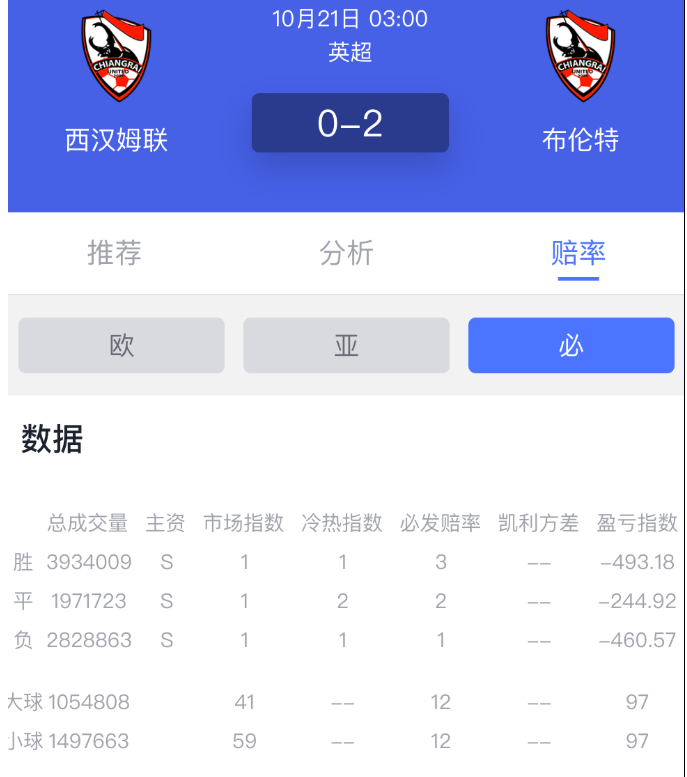Viewport: 687px width, 777px height.
Task: Switch to the 推荐 tab
Action: [114, 253]
